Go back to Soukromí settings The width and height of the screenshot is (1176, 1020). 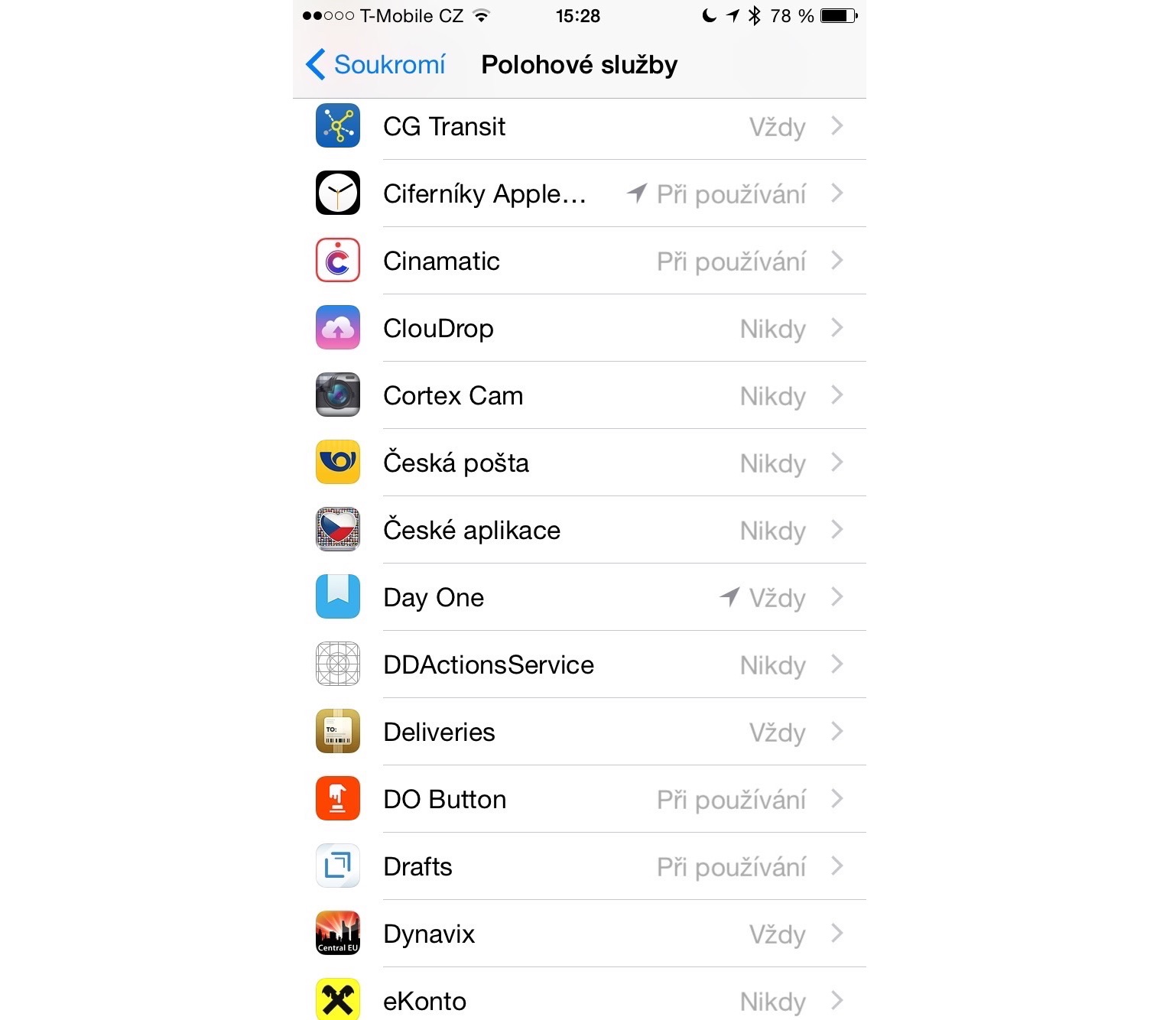tap(376, 65)
